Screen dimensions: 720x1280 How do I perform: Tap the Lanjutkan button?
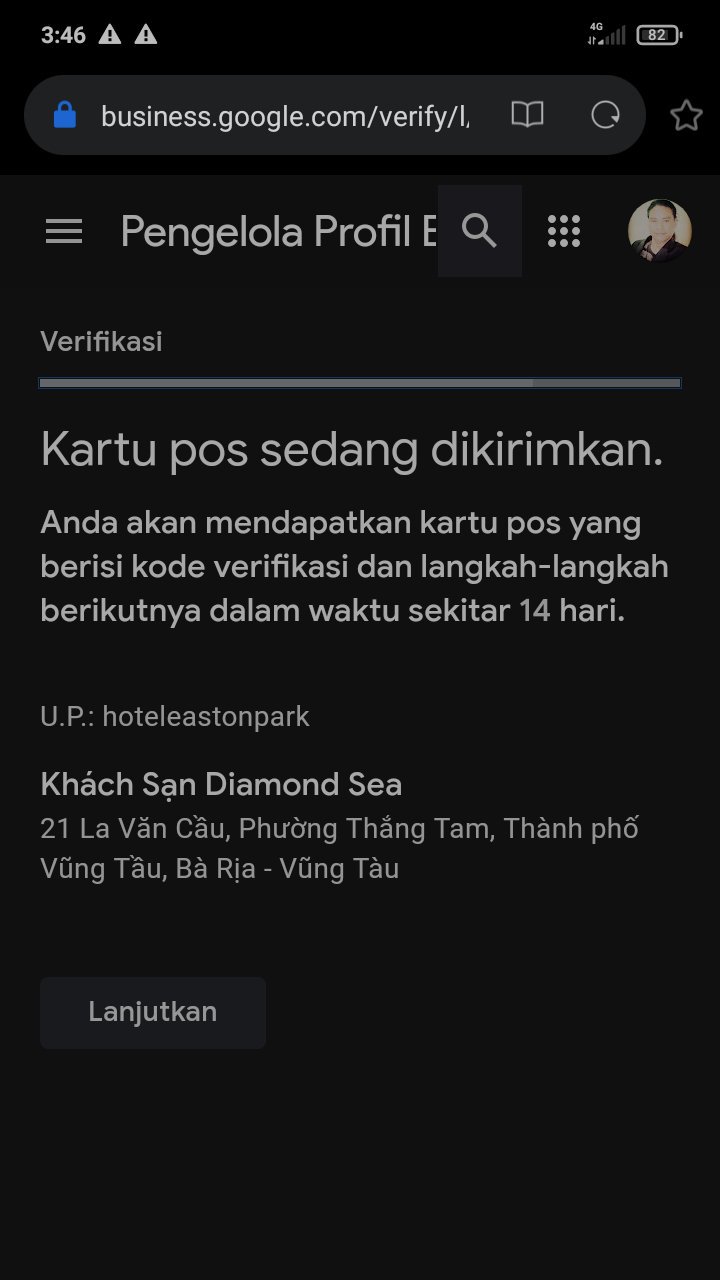tap(153, 1012)
